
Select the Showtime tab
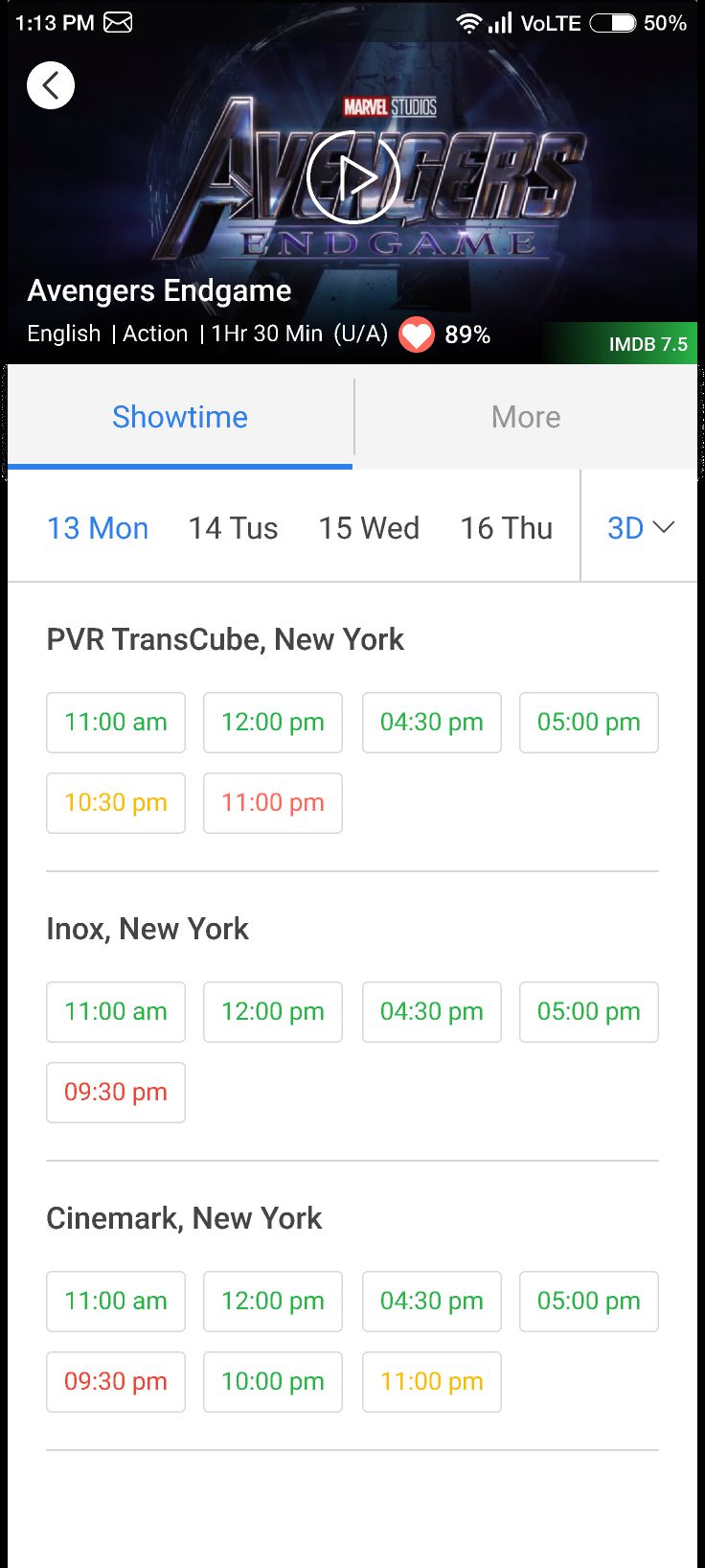(180, 417)
